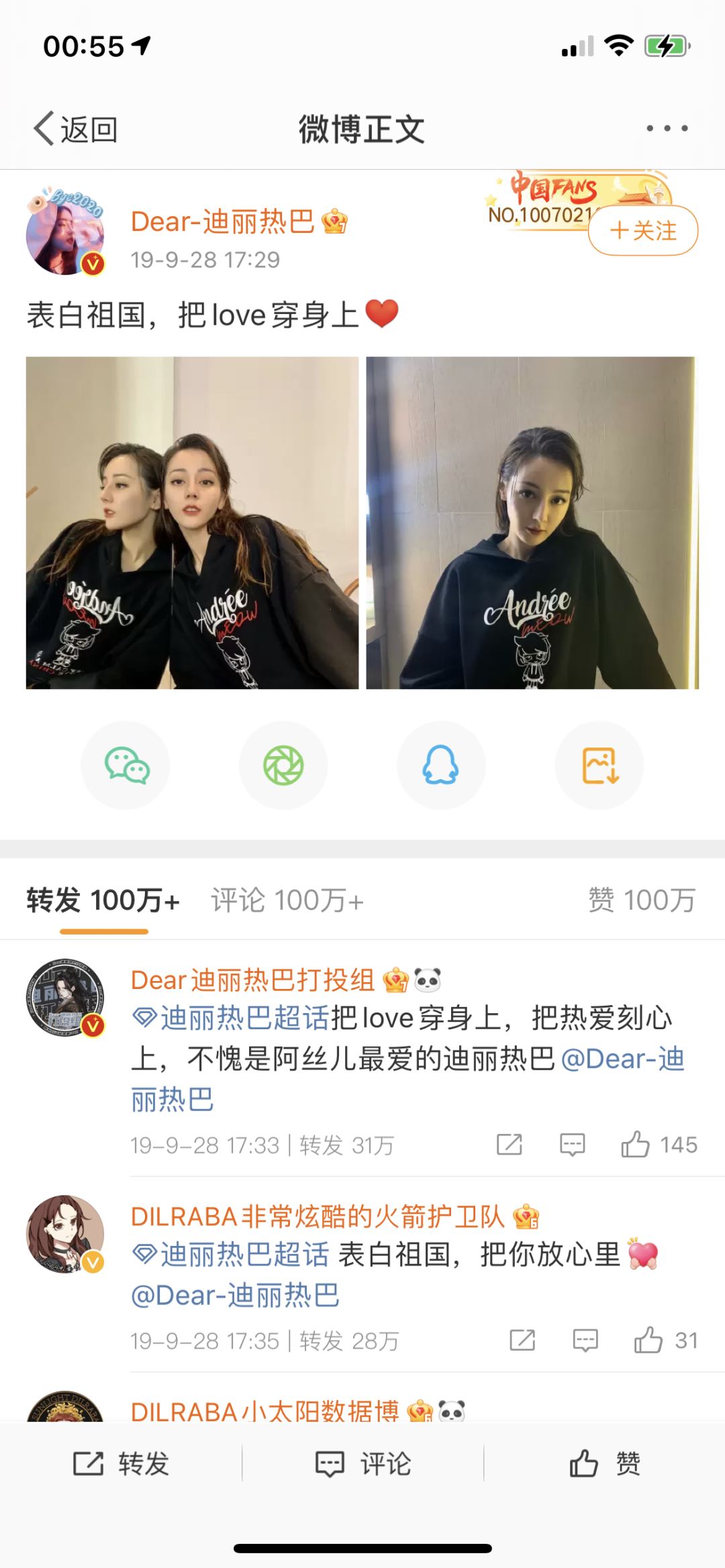Switch to the 赞 100万 tab
Viewport: 725px width, 1568px height.
click(x=641, y=900)
